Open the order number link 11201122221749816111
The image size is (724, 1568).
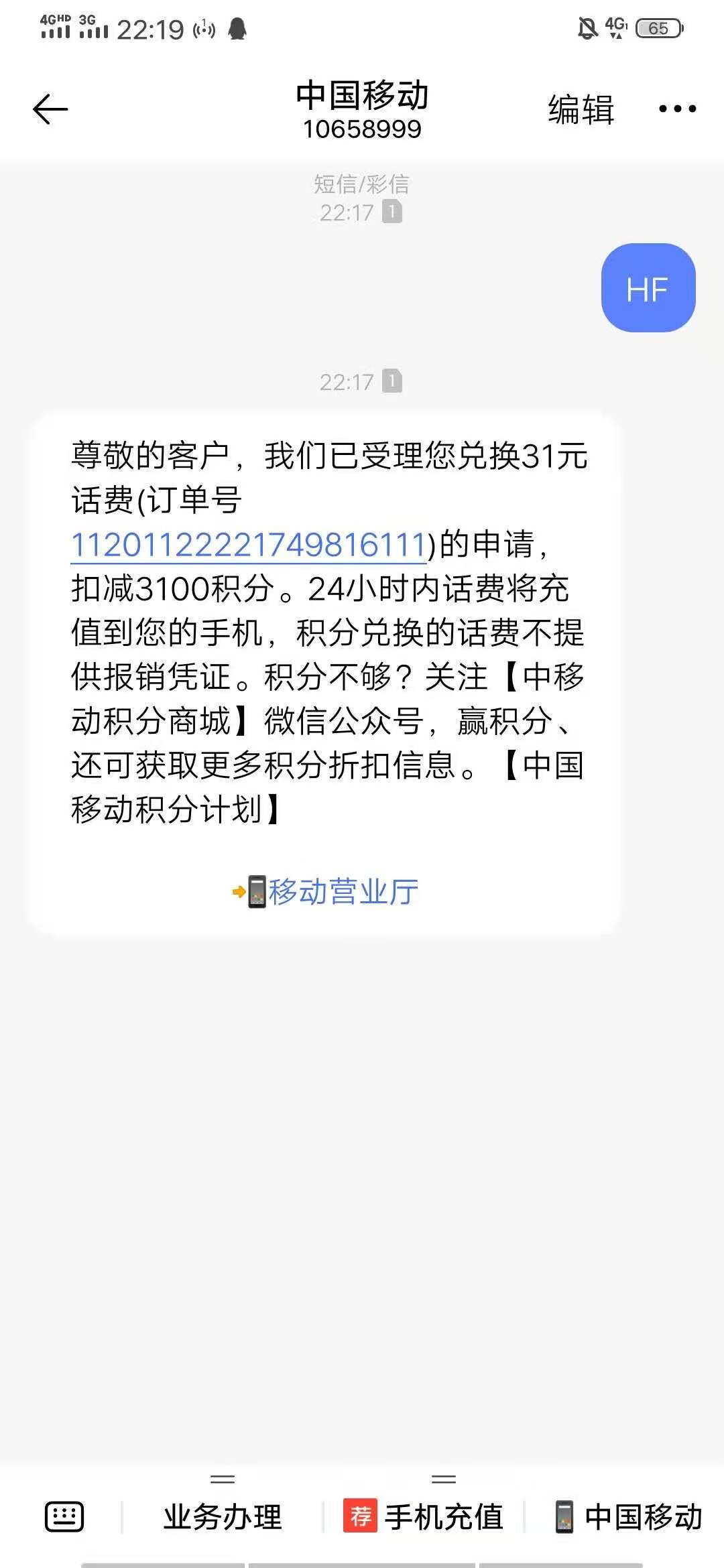click(x=249, y=545)
